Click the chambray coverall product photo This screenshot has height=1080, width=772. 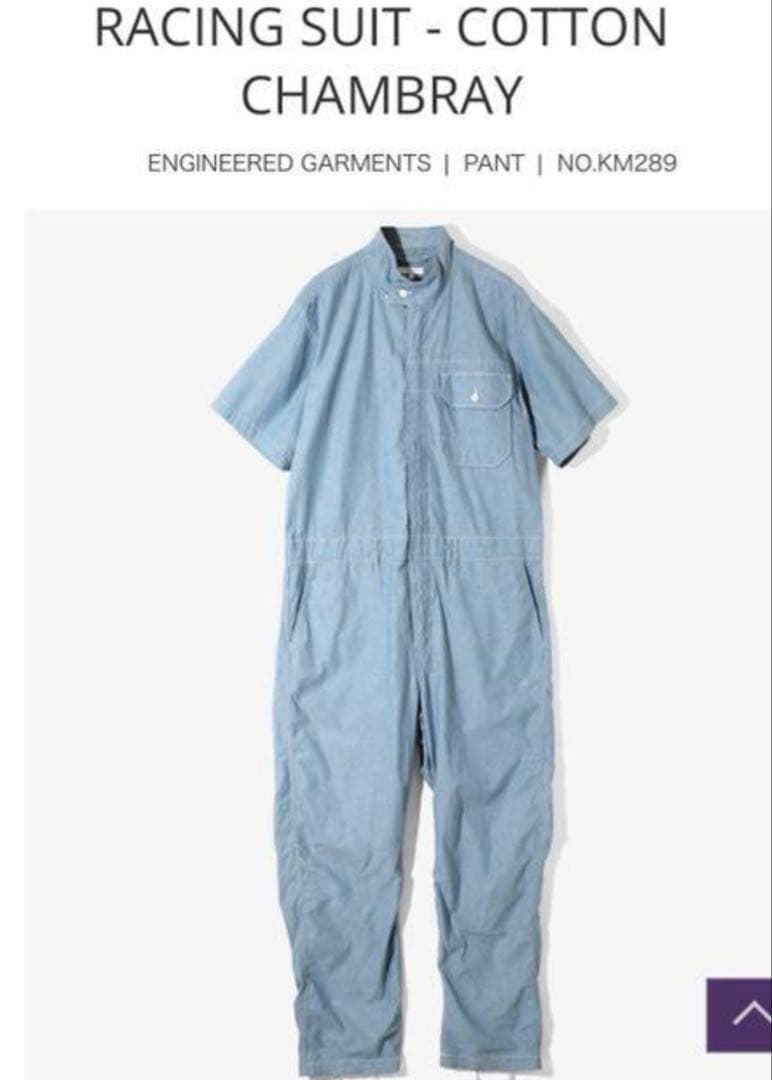400,600
